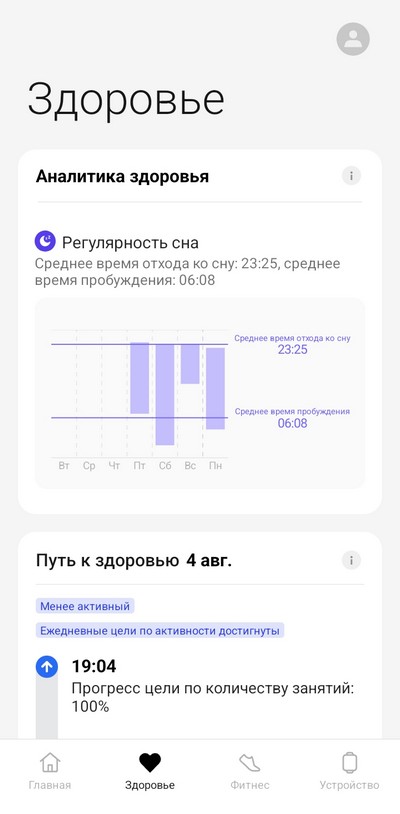Select the Здоровье tab
Image resolution: width=400 pixels, height=814 pixels.
click(x=150, y=773)
